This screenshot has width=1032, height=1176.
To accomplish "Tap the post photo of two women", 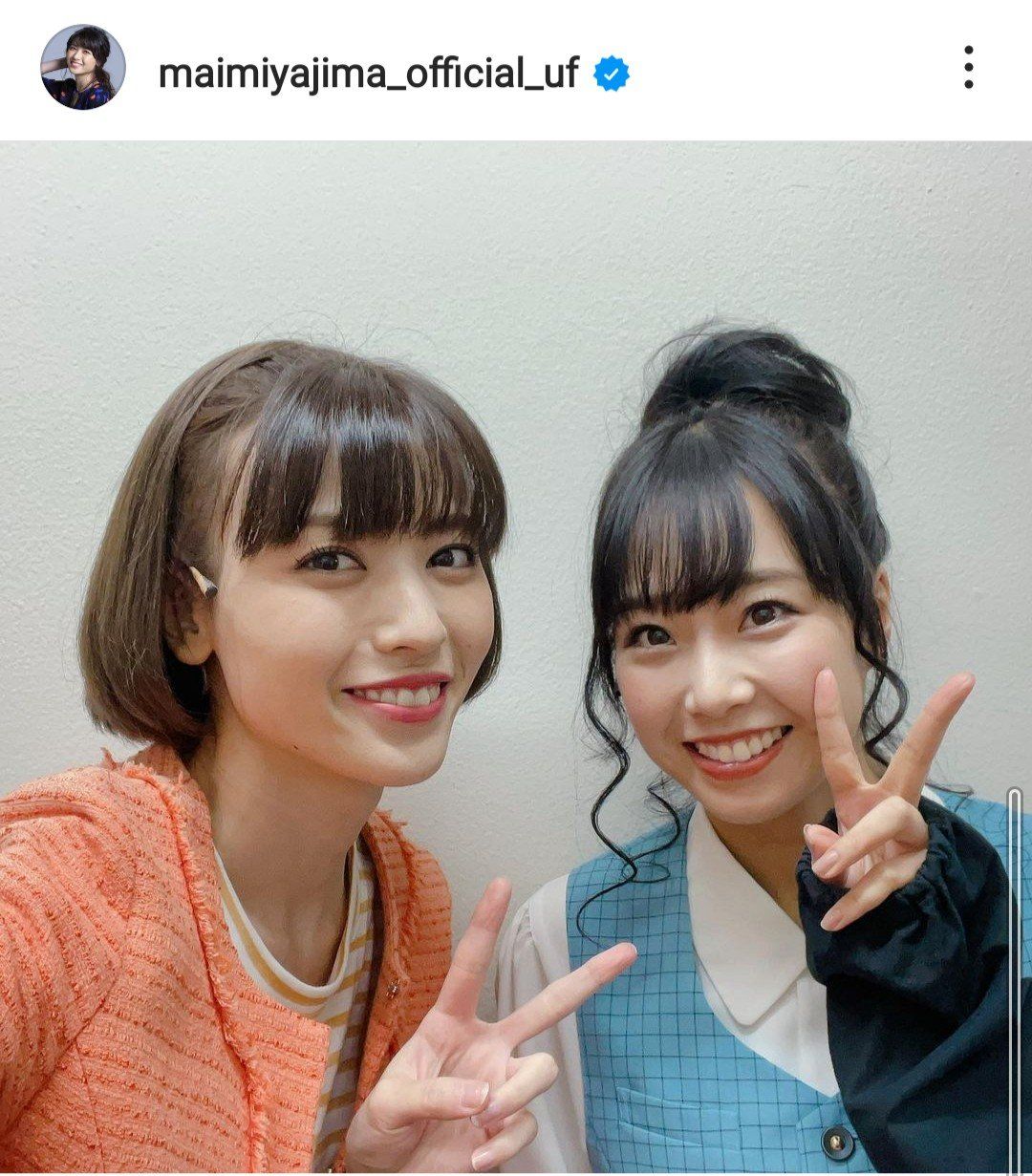I will pos(516,657).
